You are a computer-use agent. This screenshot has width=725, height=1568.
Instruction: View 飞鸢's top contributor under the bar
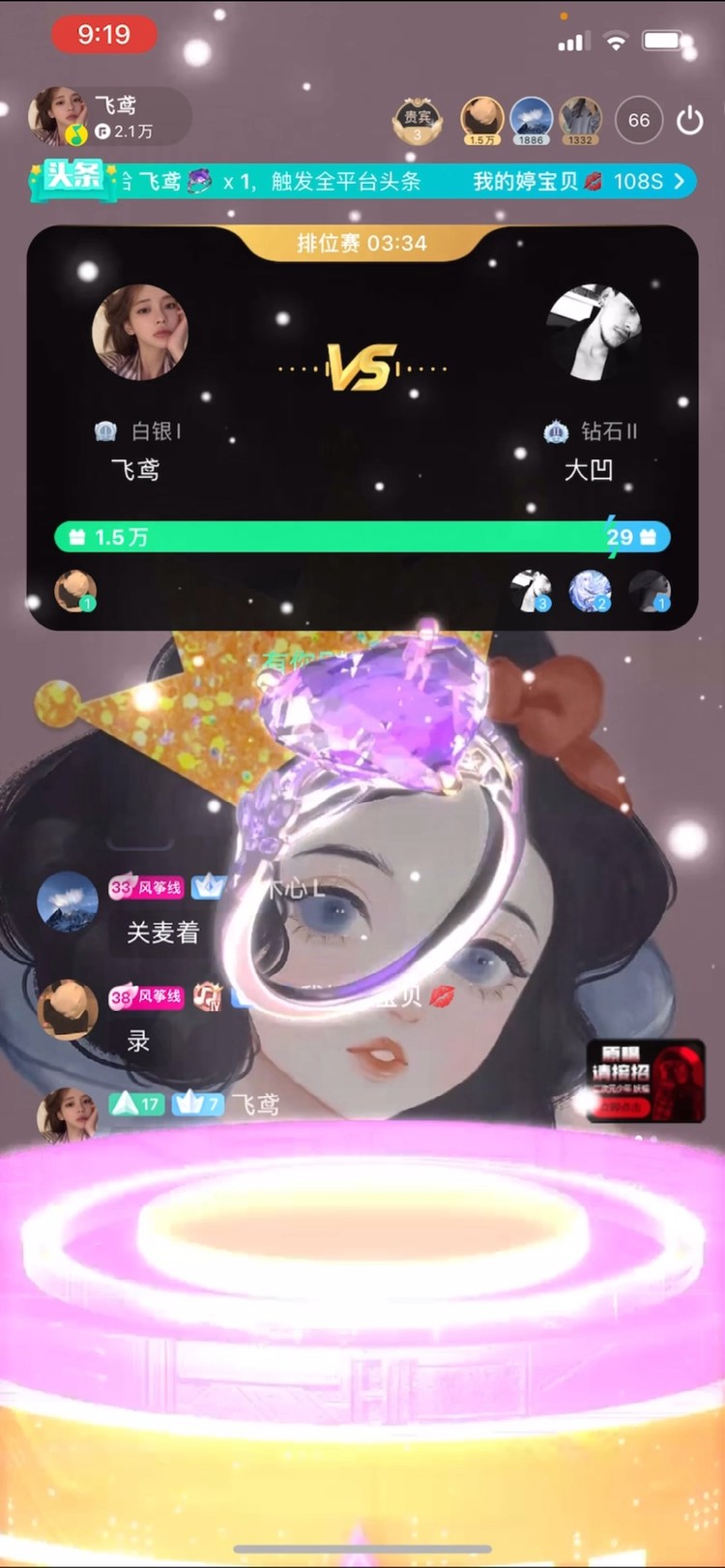coord(74,590)
